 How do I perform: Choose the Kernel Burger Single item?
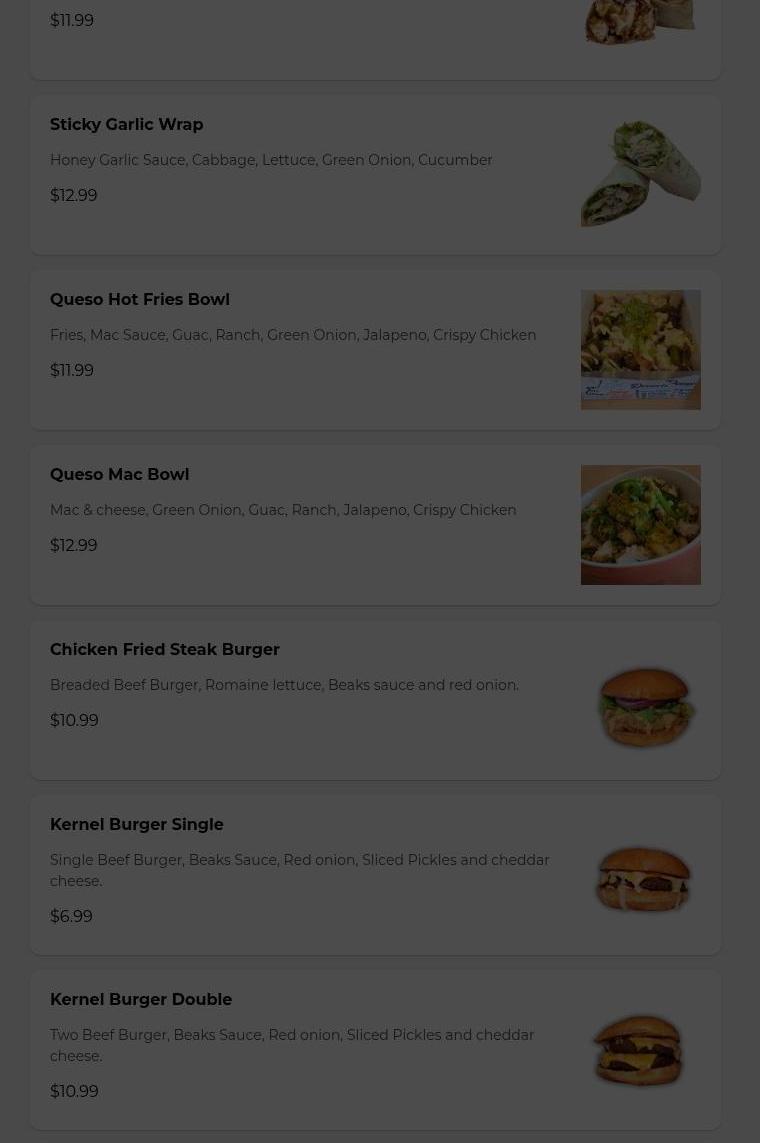click(375, 875)
